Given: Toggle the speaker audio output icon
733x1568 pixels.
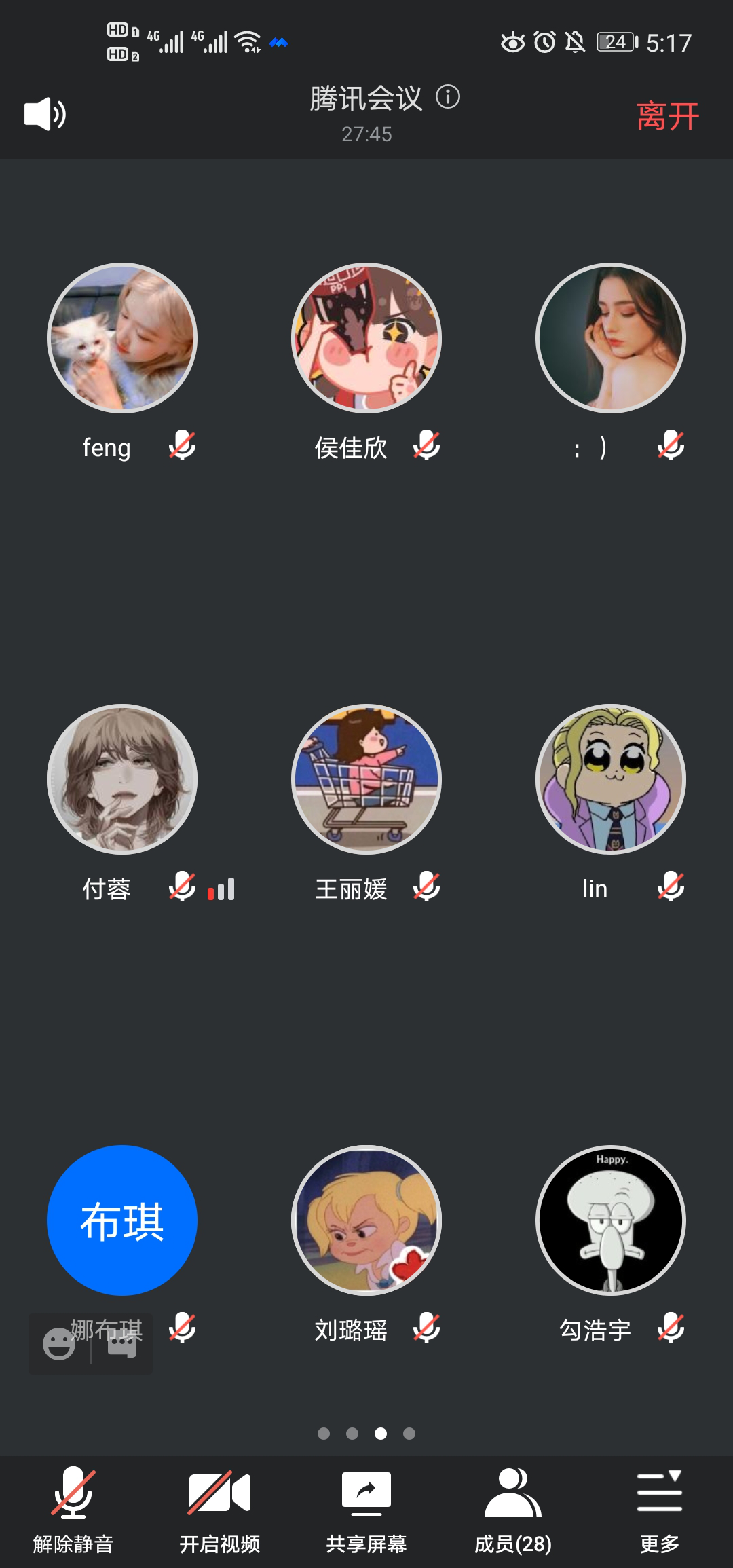Looking at the screenshot, I should [45, 114].
